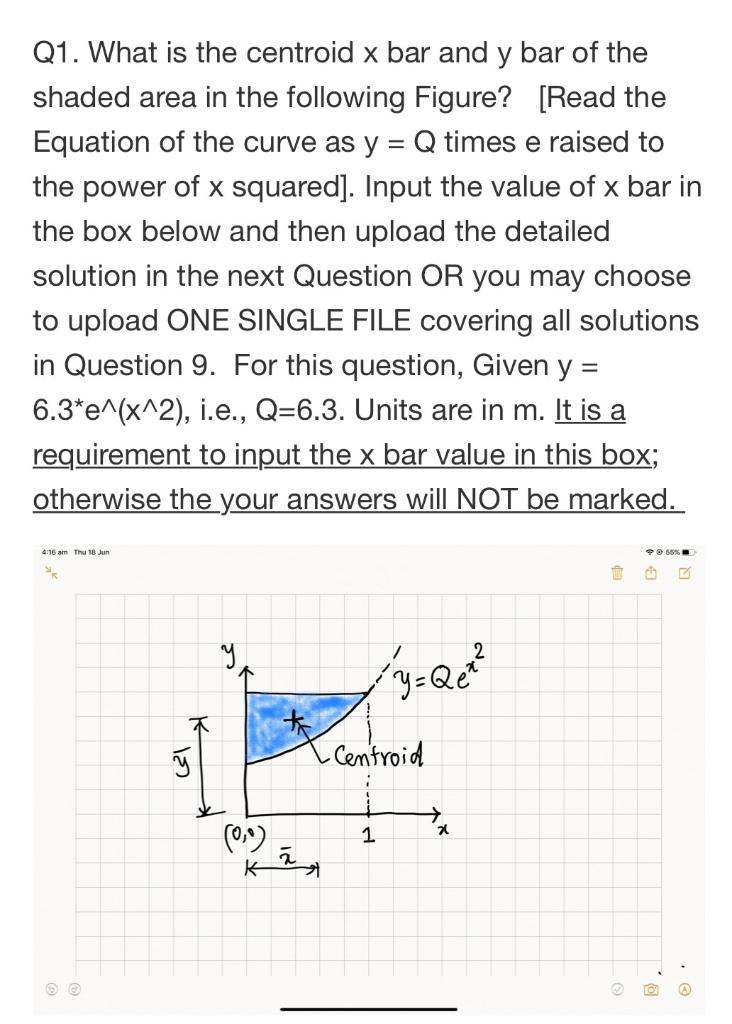Tap the Wi-Fi status icon
The width and height of the screenshot is (732, 1024).
coord(651,550)
